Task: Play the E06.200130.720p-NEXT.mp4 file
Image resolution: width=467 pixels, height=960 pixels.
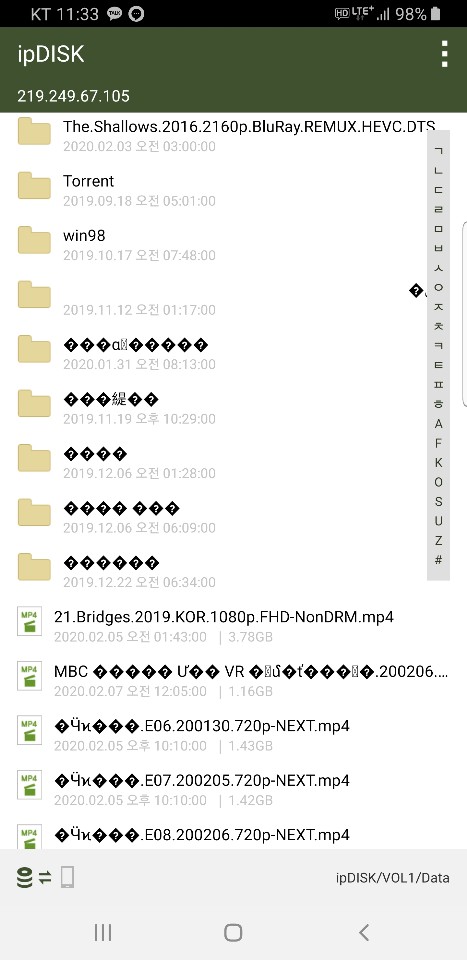Action: [233, 734]
